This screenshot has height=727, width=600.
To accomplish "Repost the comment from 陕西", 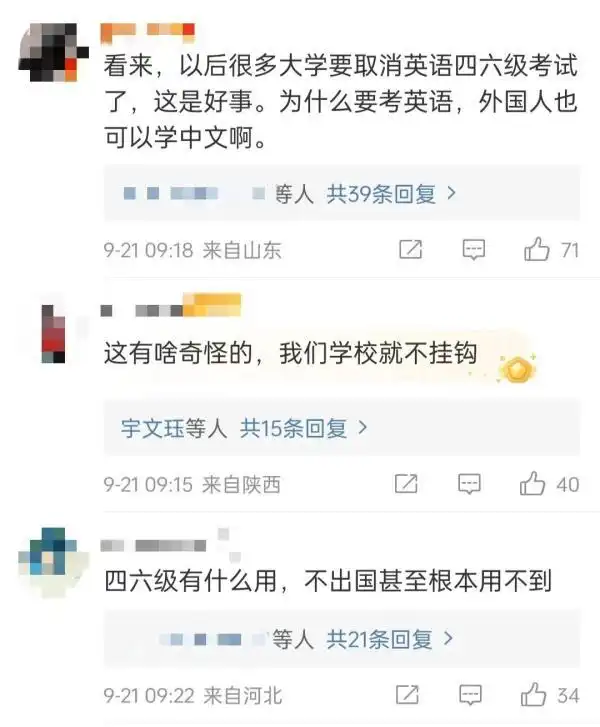I will click(x=406, y=485).
